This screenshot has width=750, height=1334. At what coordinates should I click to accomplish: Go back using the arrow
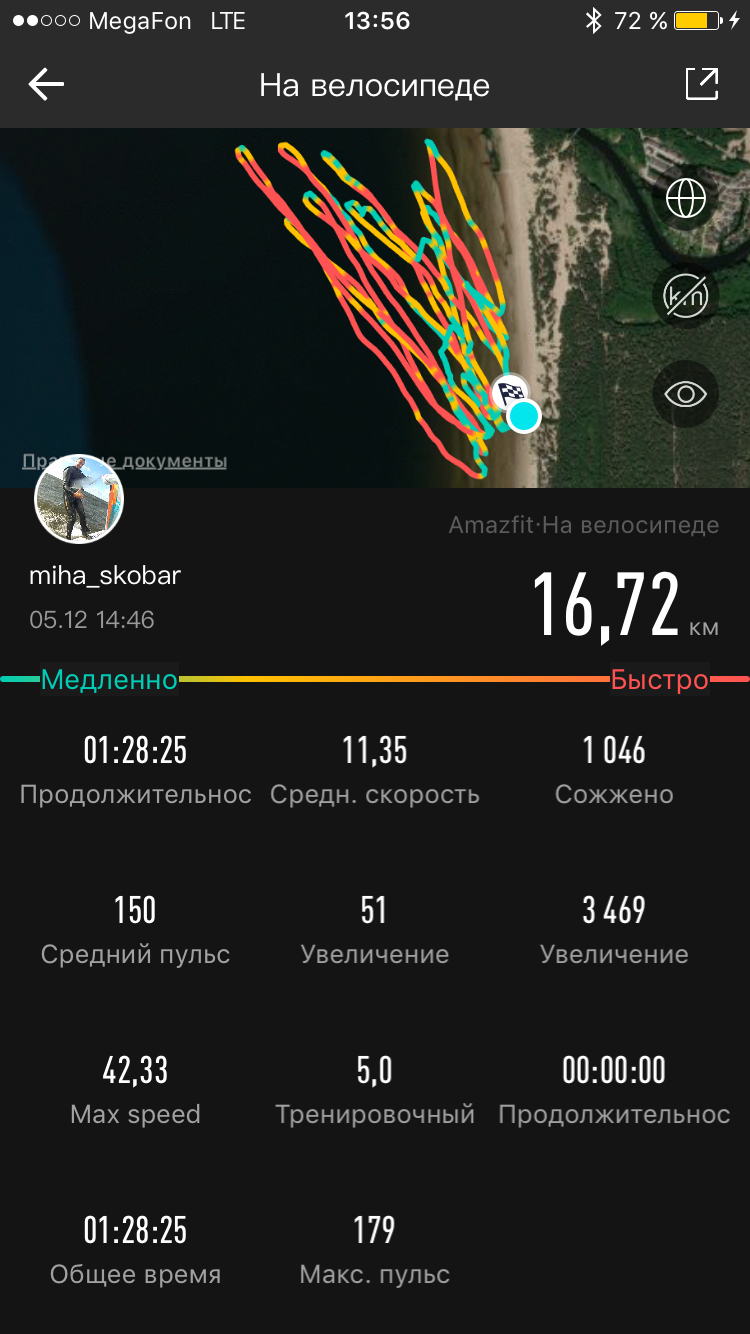pos(46,85)
